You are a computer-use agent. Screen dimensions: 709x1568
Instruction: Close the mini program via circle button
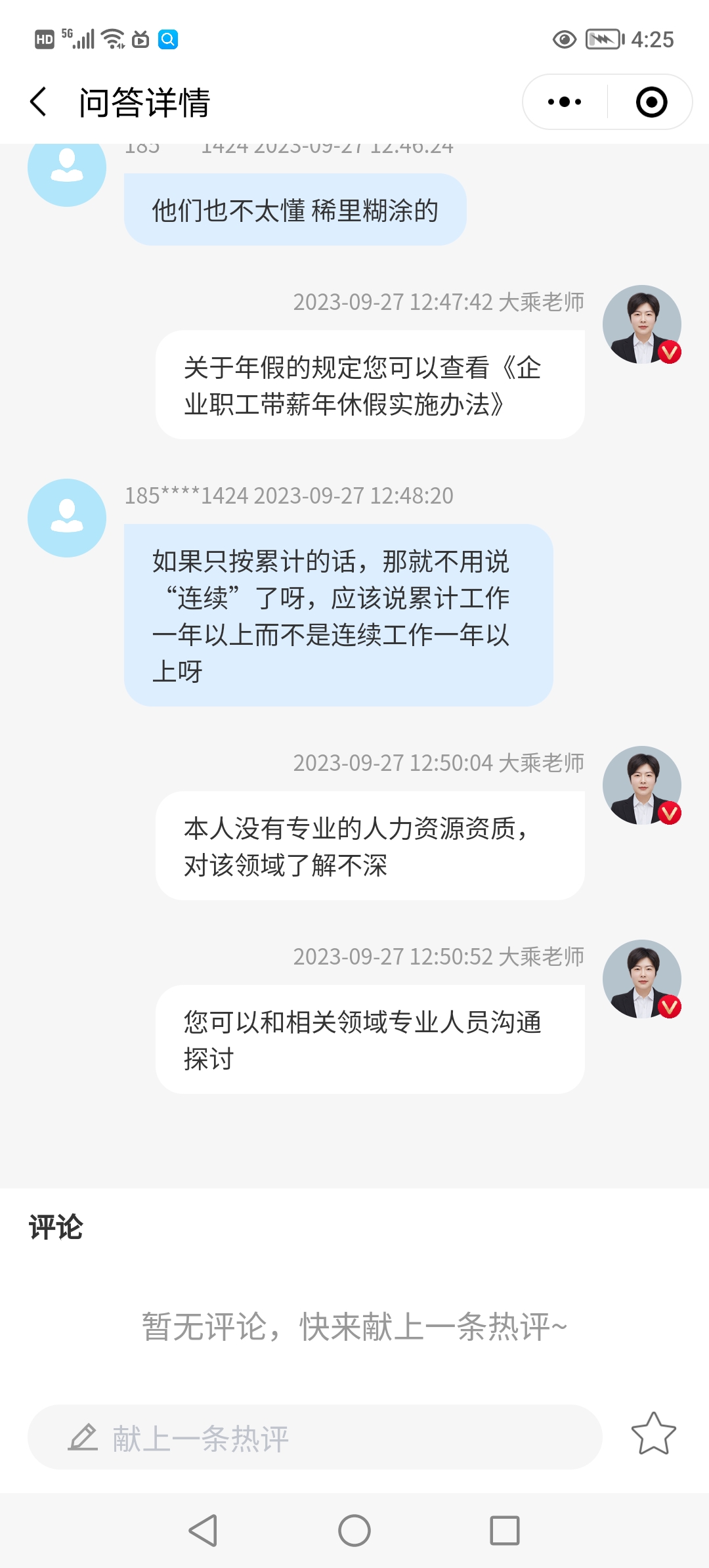(x=651, y=102)
